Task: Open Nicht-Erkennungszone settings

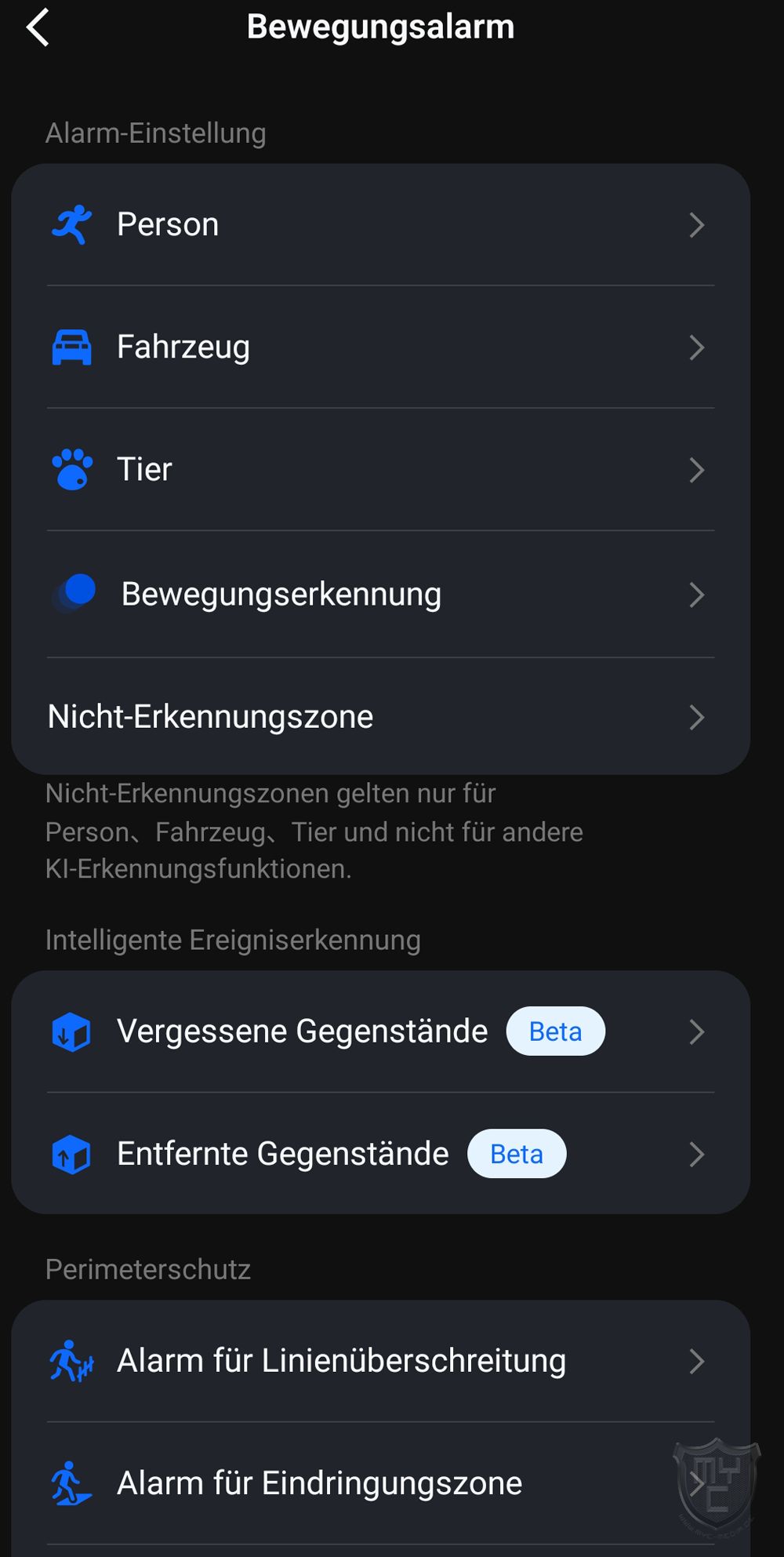Action: tap(380, 717)
